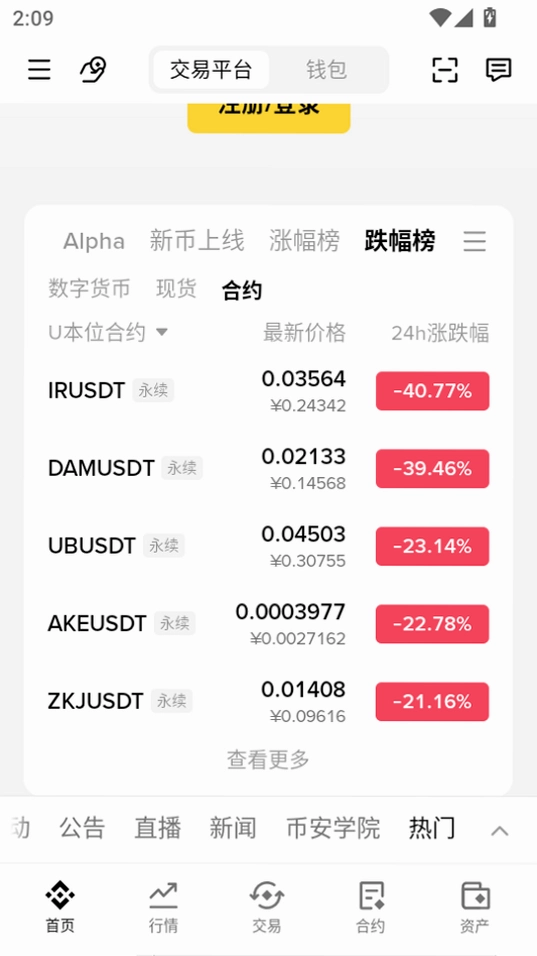Switch to the Alpha tab

tap(94, 241)
